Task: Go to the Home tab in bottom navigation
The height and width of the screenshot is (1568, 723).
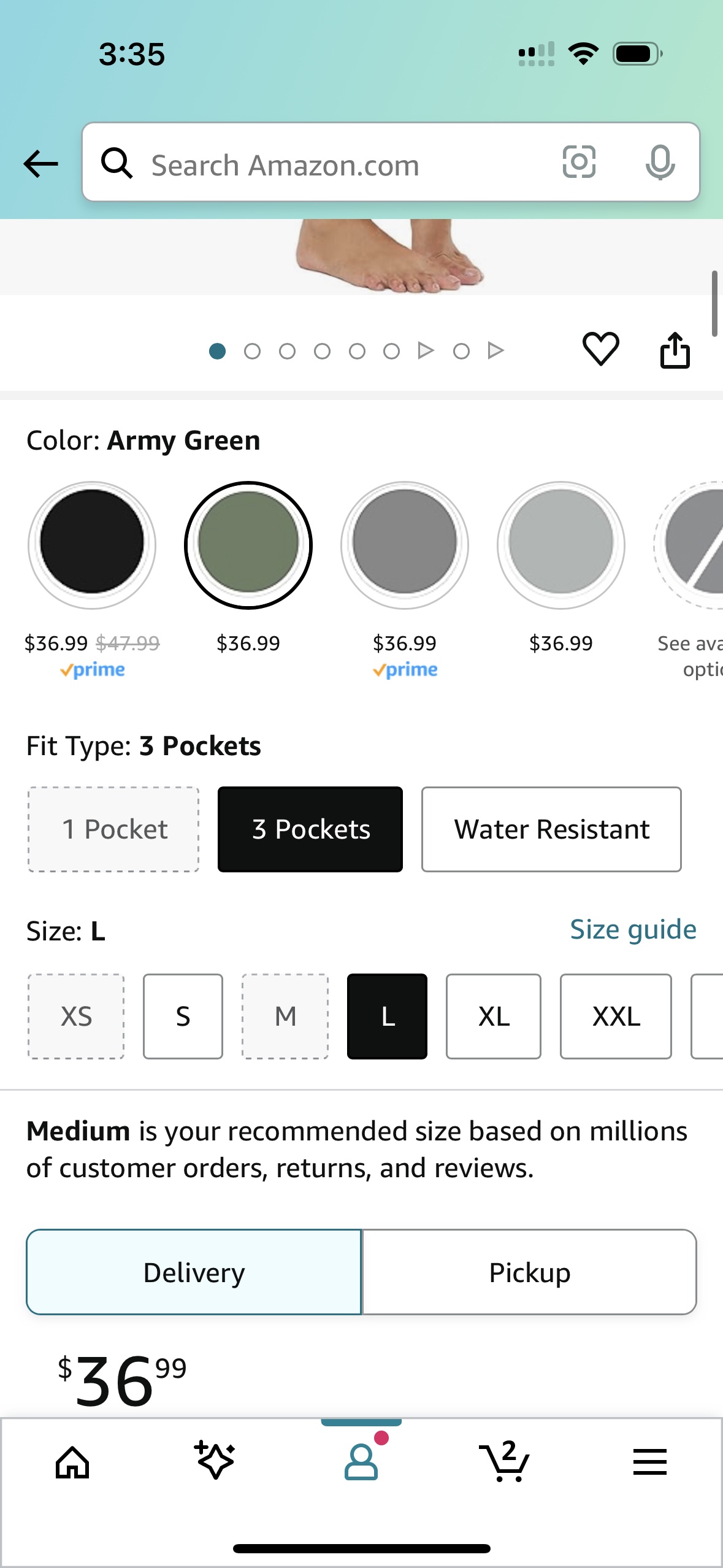Action: coord(72,1462)
